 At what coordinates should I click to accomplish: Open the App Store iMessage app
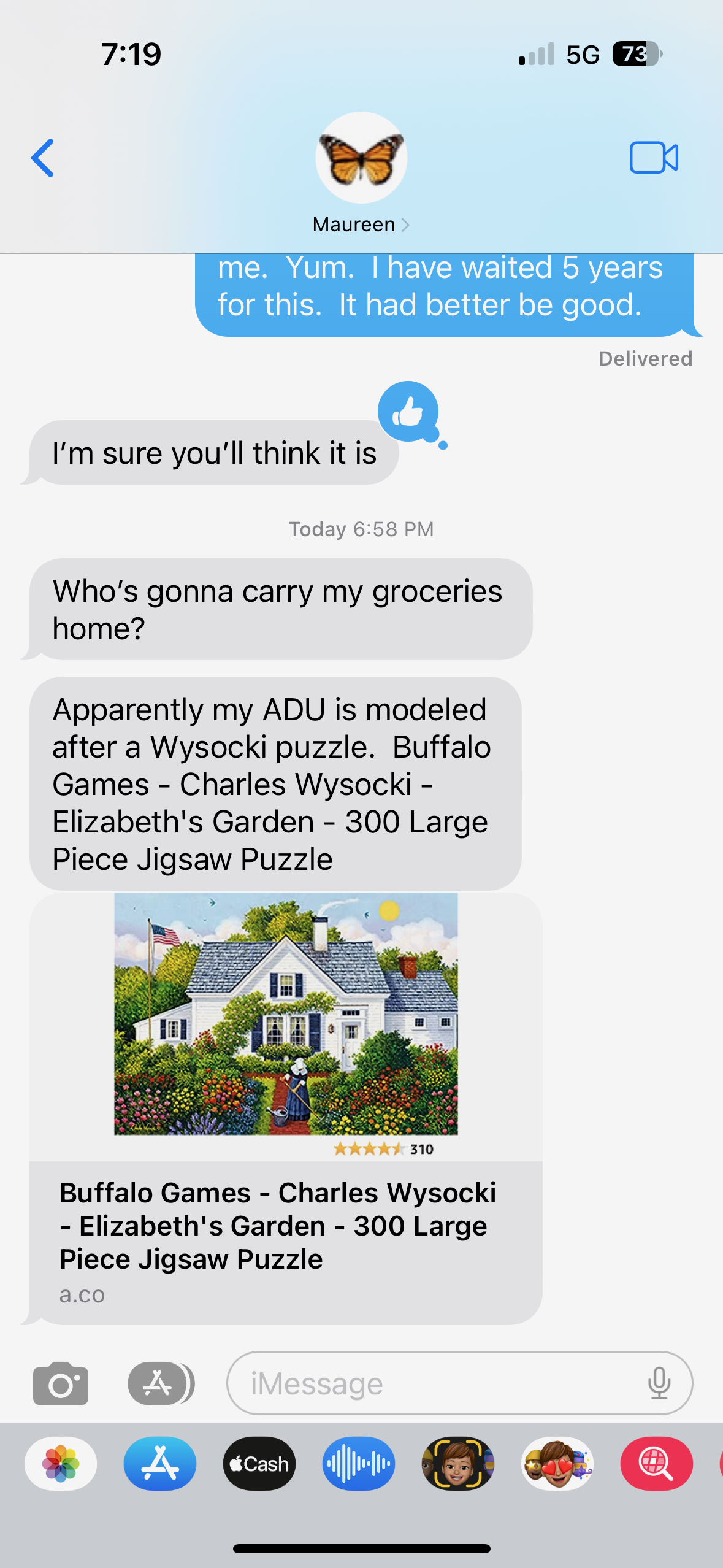[x=160, y=1464]
